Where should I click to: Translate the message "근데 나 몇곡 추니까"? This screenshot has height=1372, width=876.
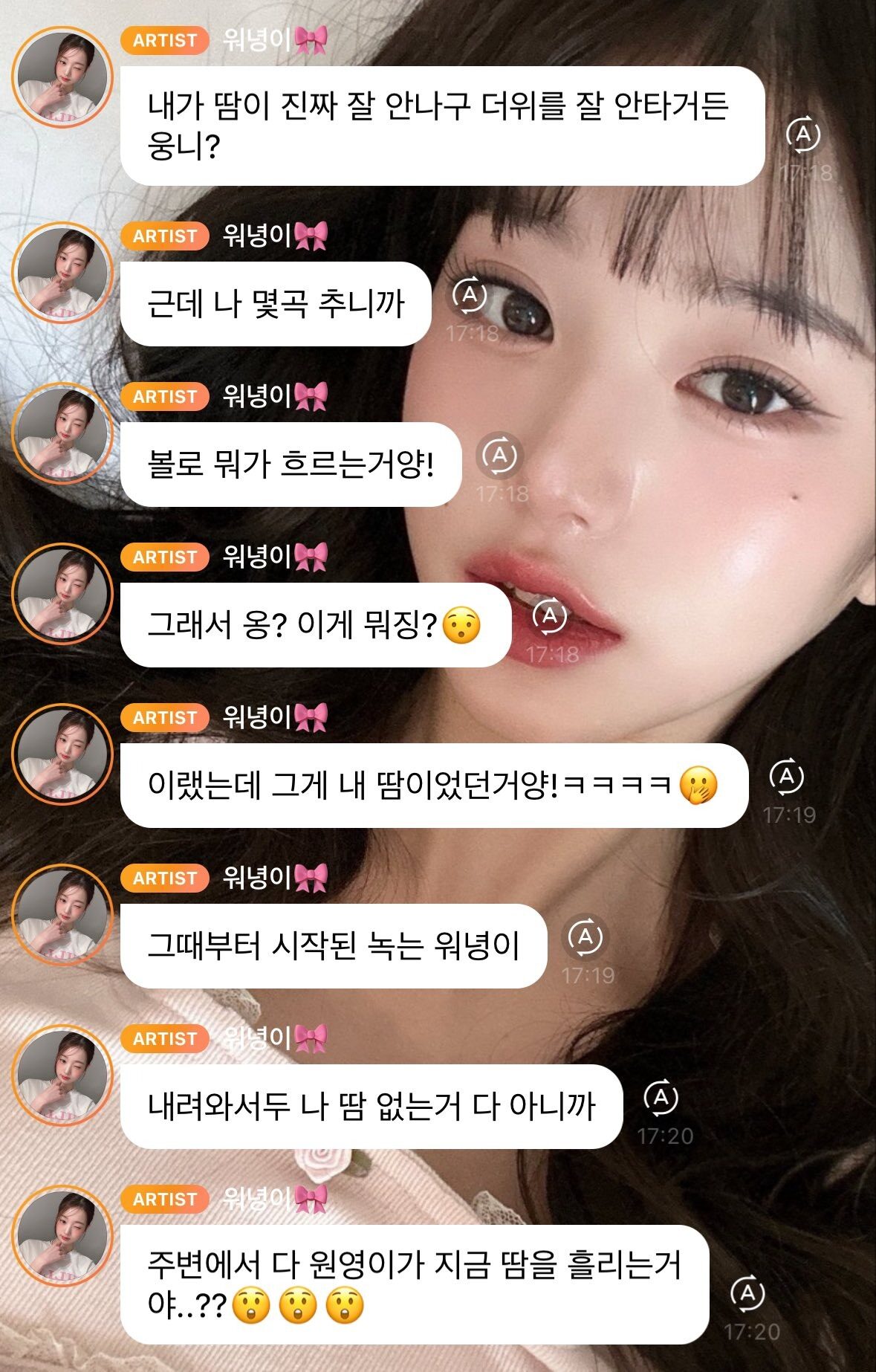[x=470, y=295]
